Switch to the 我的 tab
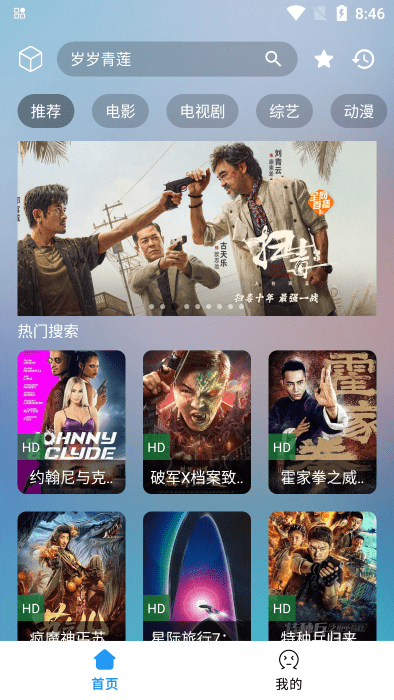The height and width of the screenshot is (700, 394). [289, 671]
